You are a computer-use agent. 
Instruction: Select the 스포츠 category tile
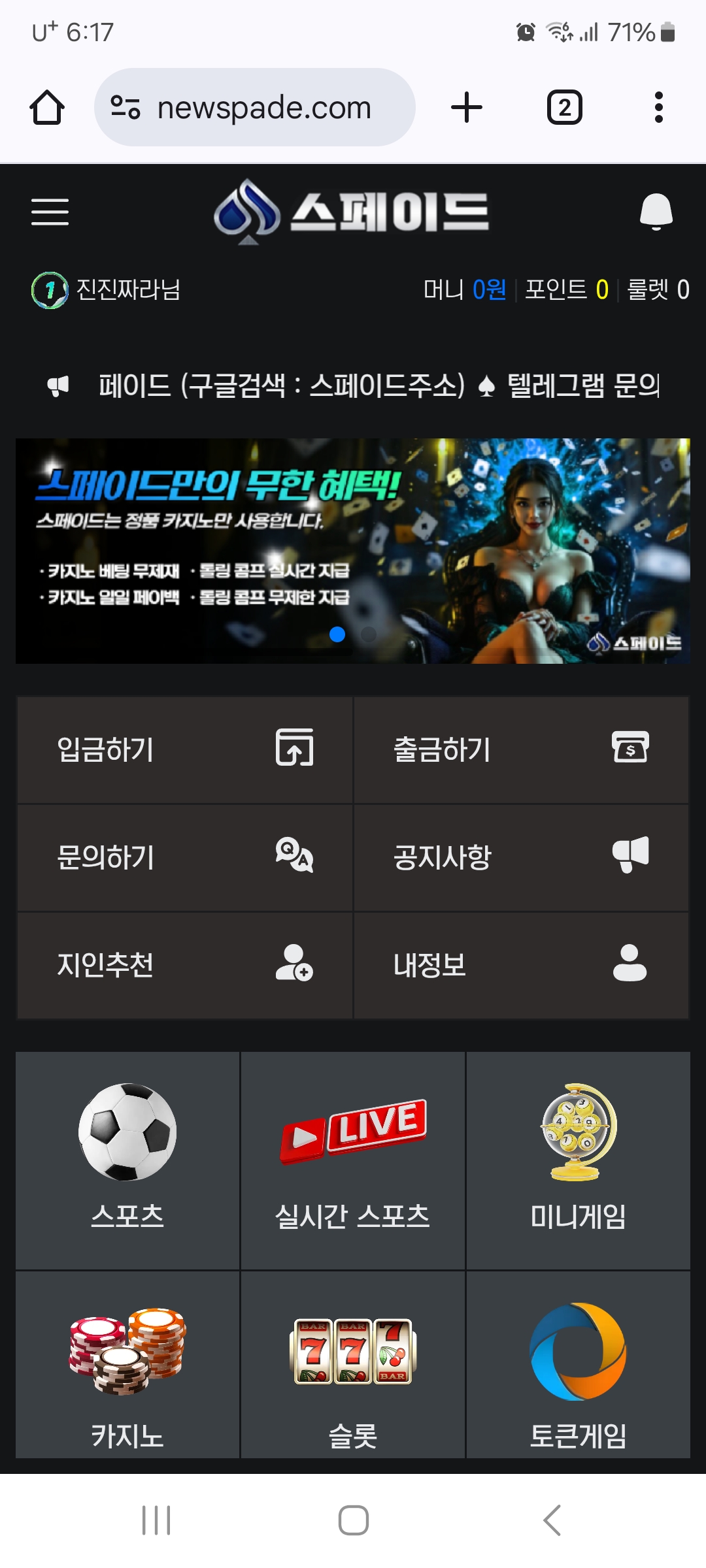click(127, 1160)
